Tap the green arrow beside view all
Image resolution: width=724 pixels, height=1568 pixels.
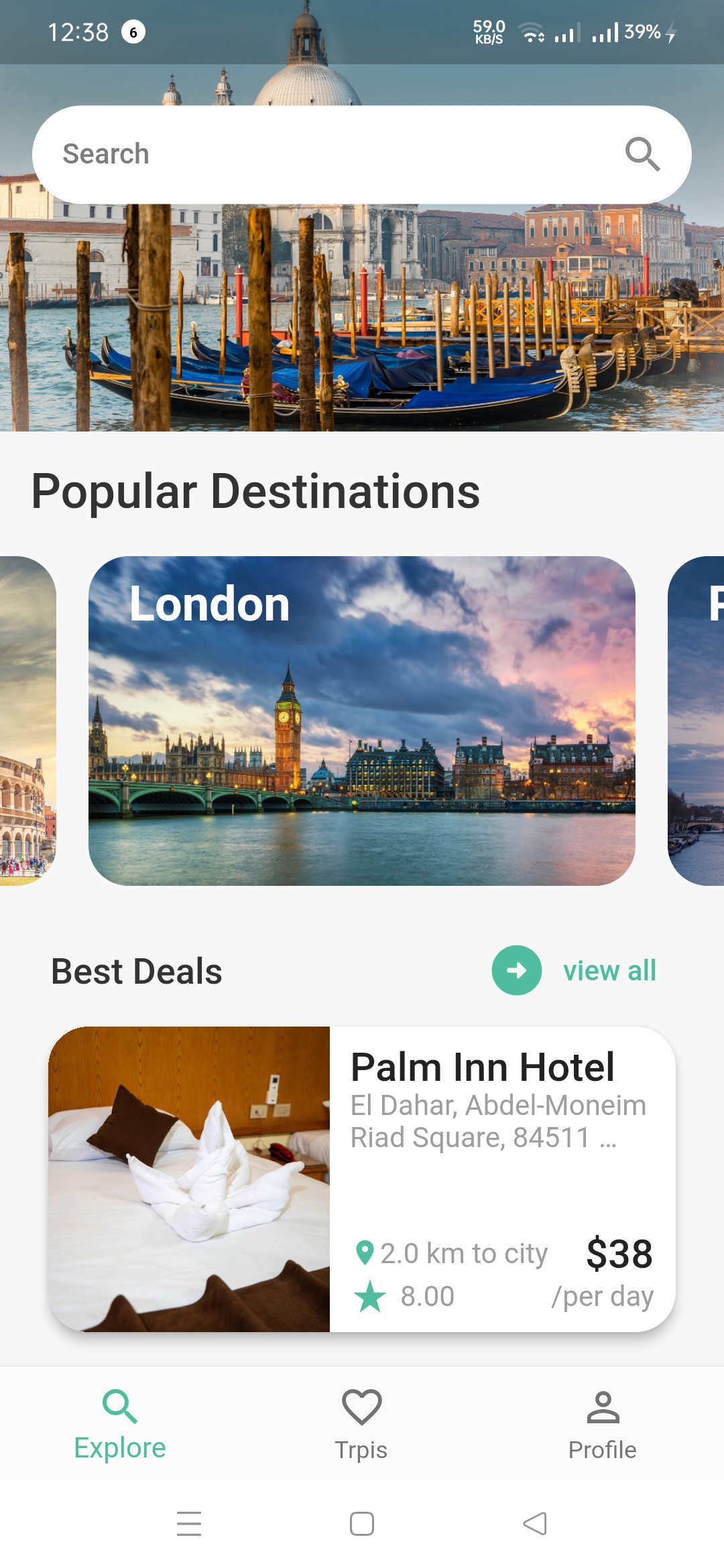click(x=516, y=970)
